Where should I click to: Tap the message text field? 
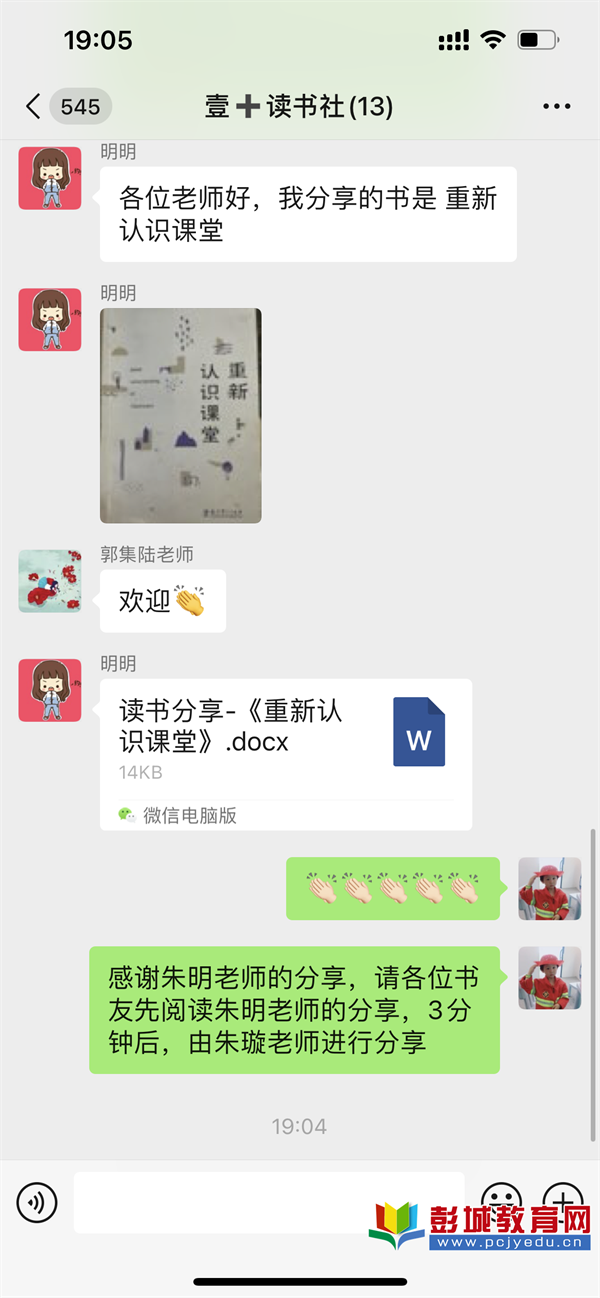point(268,1201)
